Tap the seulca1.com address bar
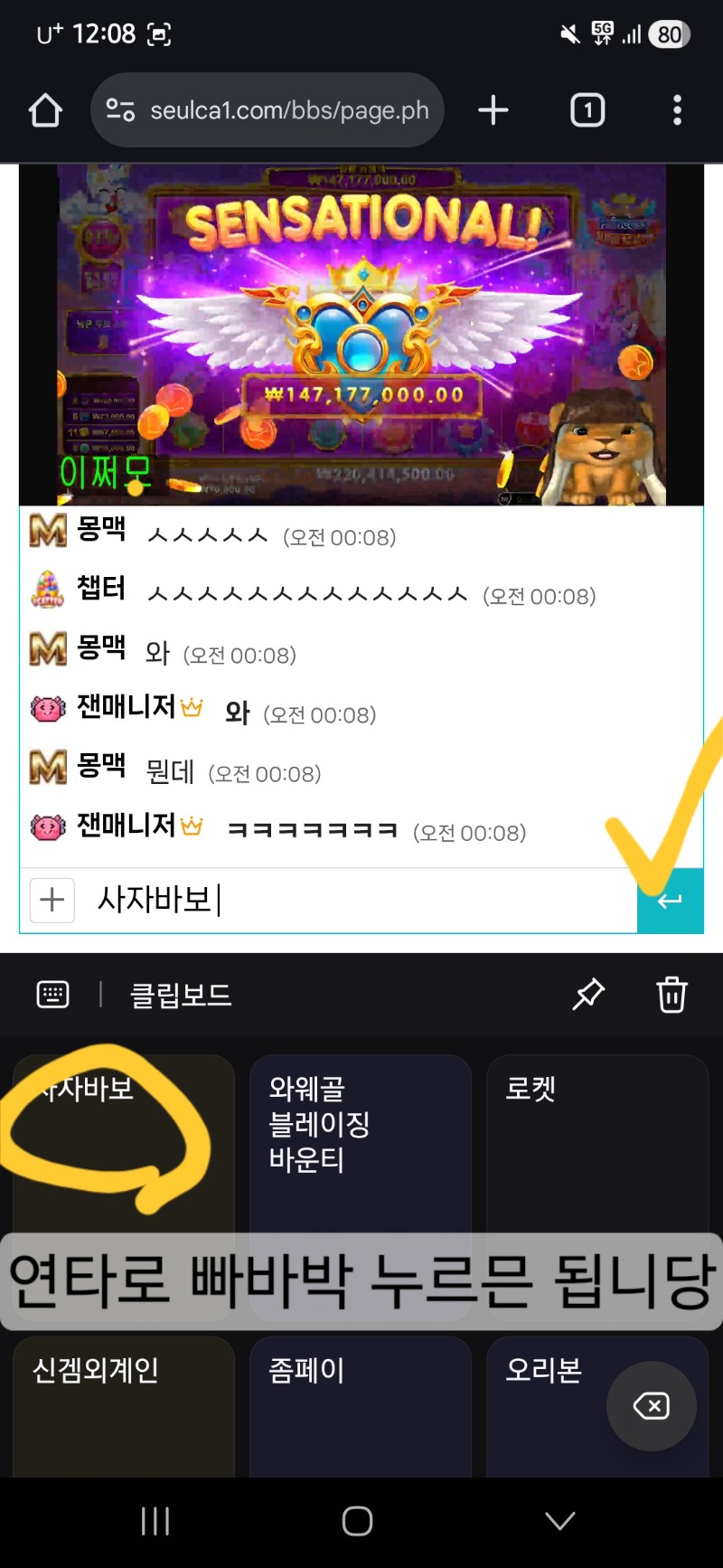 pos(271,110)
